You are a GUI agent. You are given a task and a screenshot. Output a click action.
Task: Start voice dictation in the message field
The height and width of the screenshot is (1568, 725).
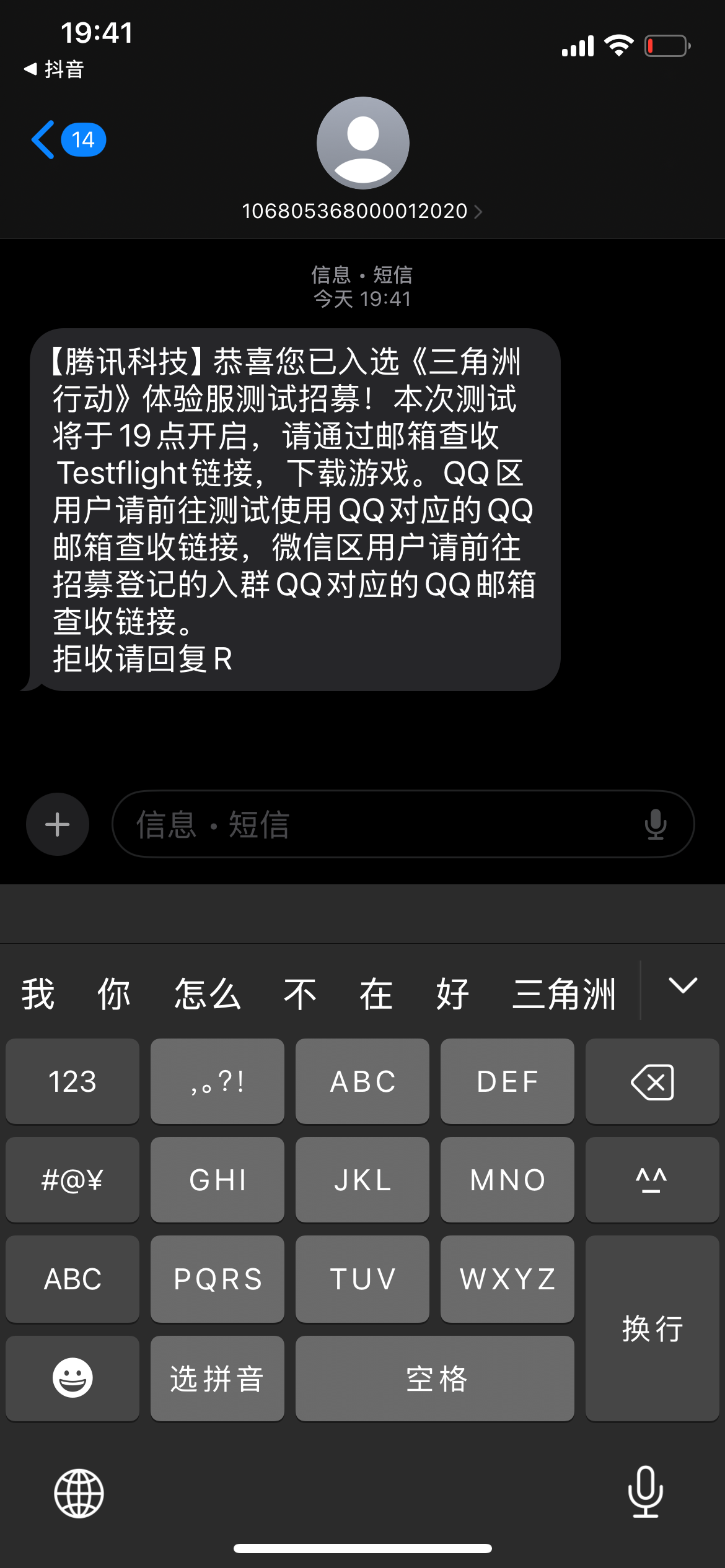point(655,824)
